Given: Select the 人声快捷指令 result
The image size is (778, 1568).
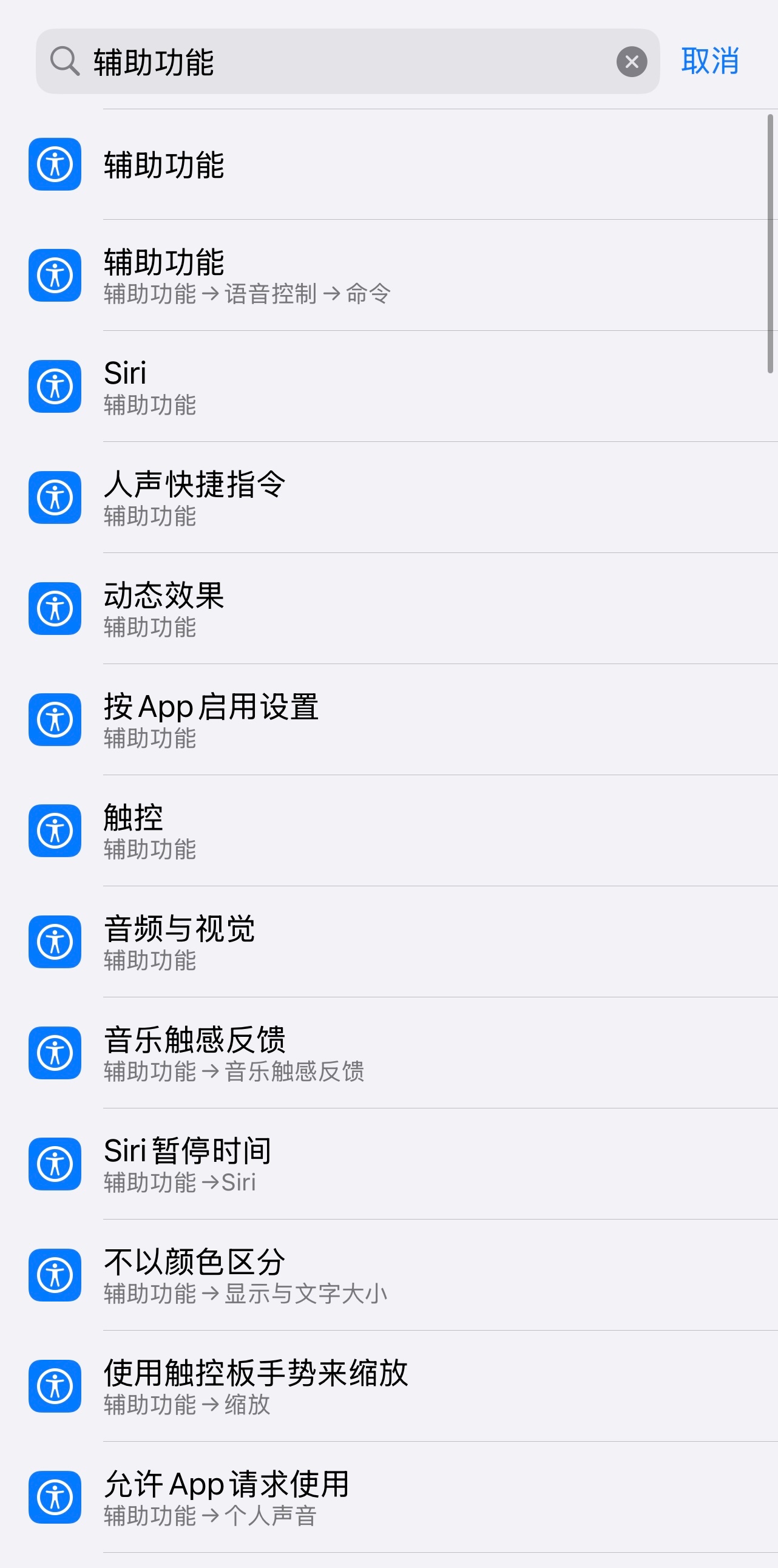Looking at the screenshot, I should (390, 498).
